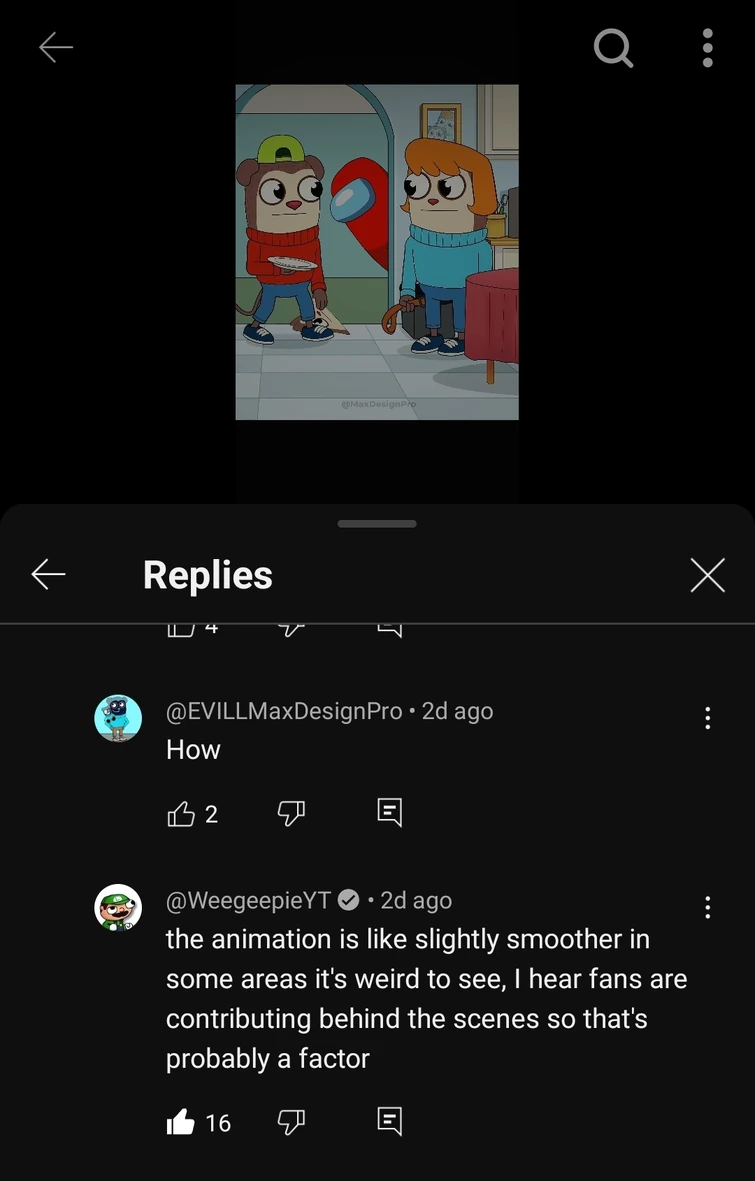Dislike @EVILLMaxDesignPro's comment
Viewport: 755px width, 1181px height.
[x=290, y=813]
